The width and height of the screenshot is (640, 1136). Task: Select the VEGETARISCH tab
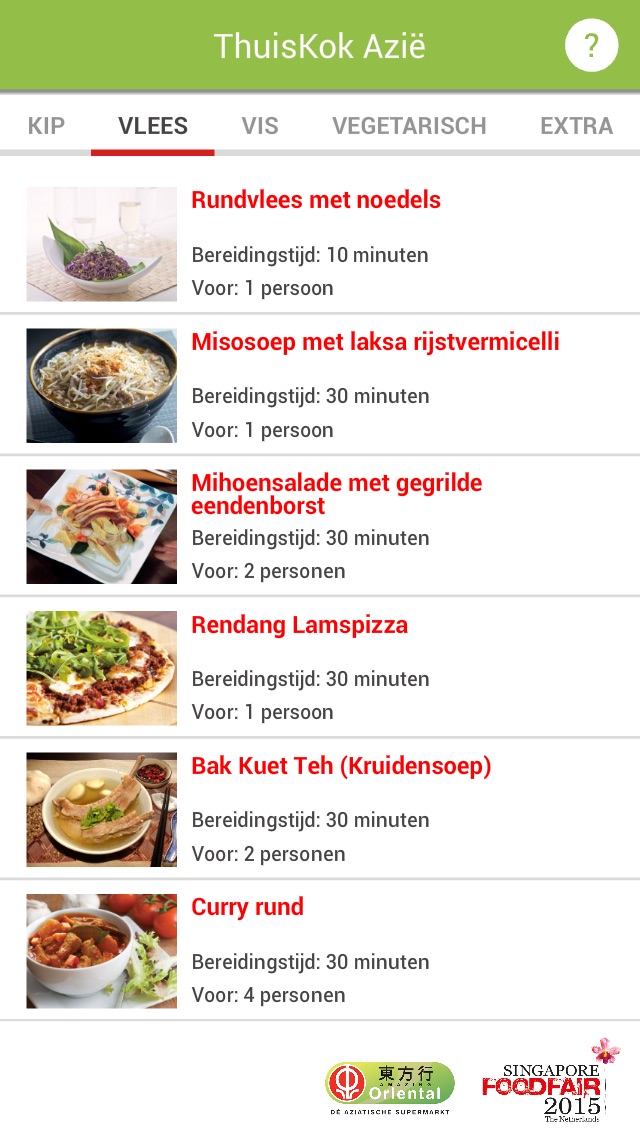click(x=409, y=125)
